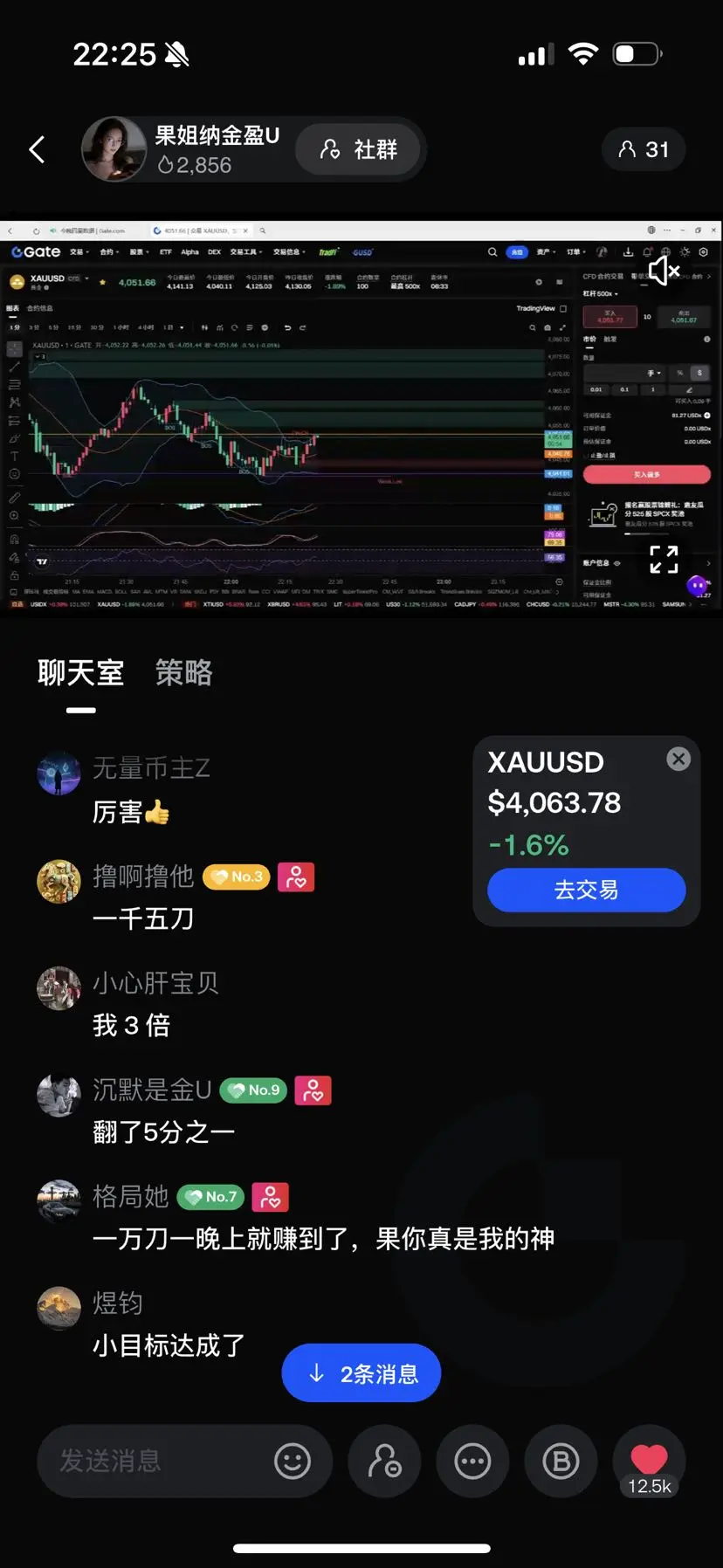Tap the B coin icon

561,1461
